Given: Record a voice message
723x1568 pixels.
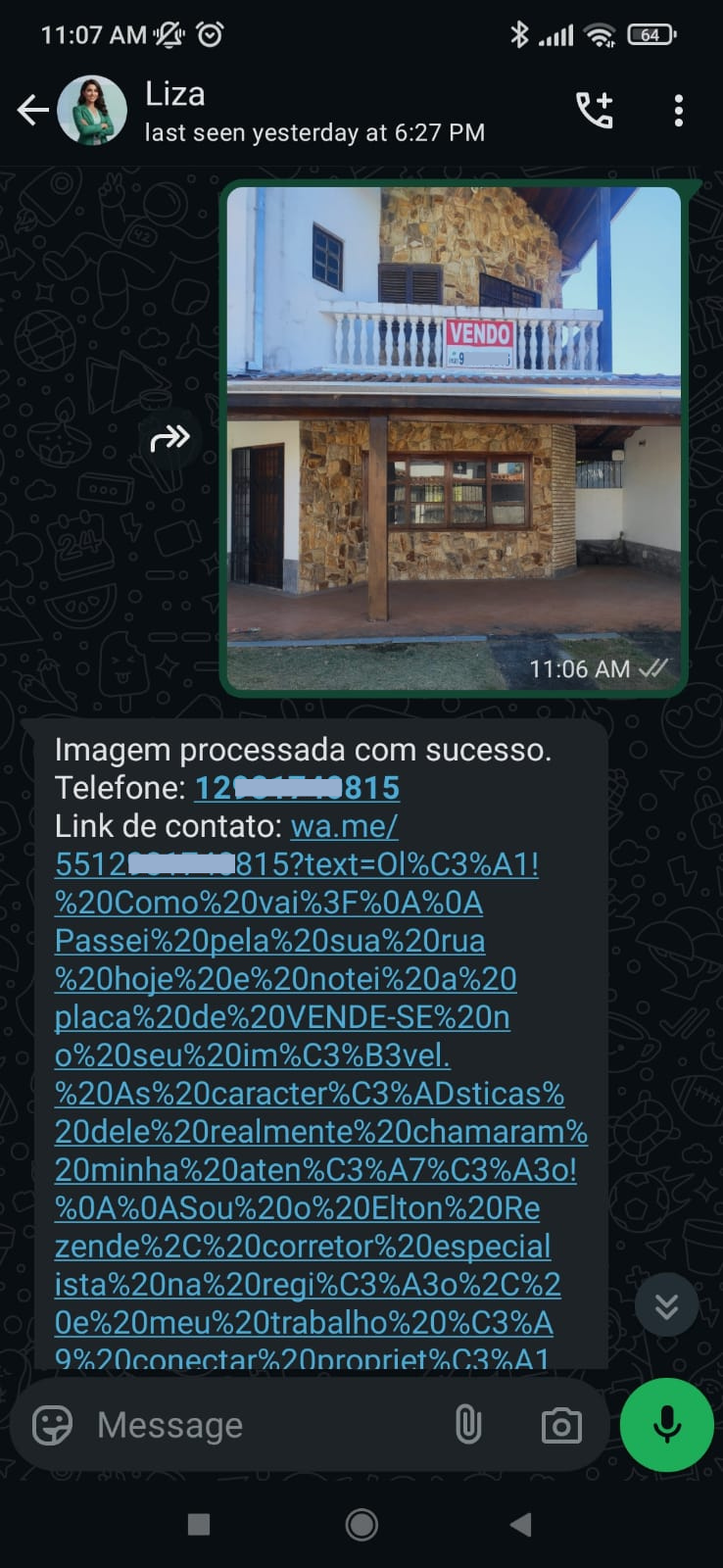Looking at the screenshot, I should (667, 1425).
